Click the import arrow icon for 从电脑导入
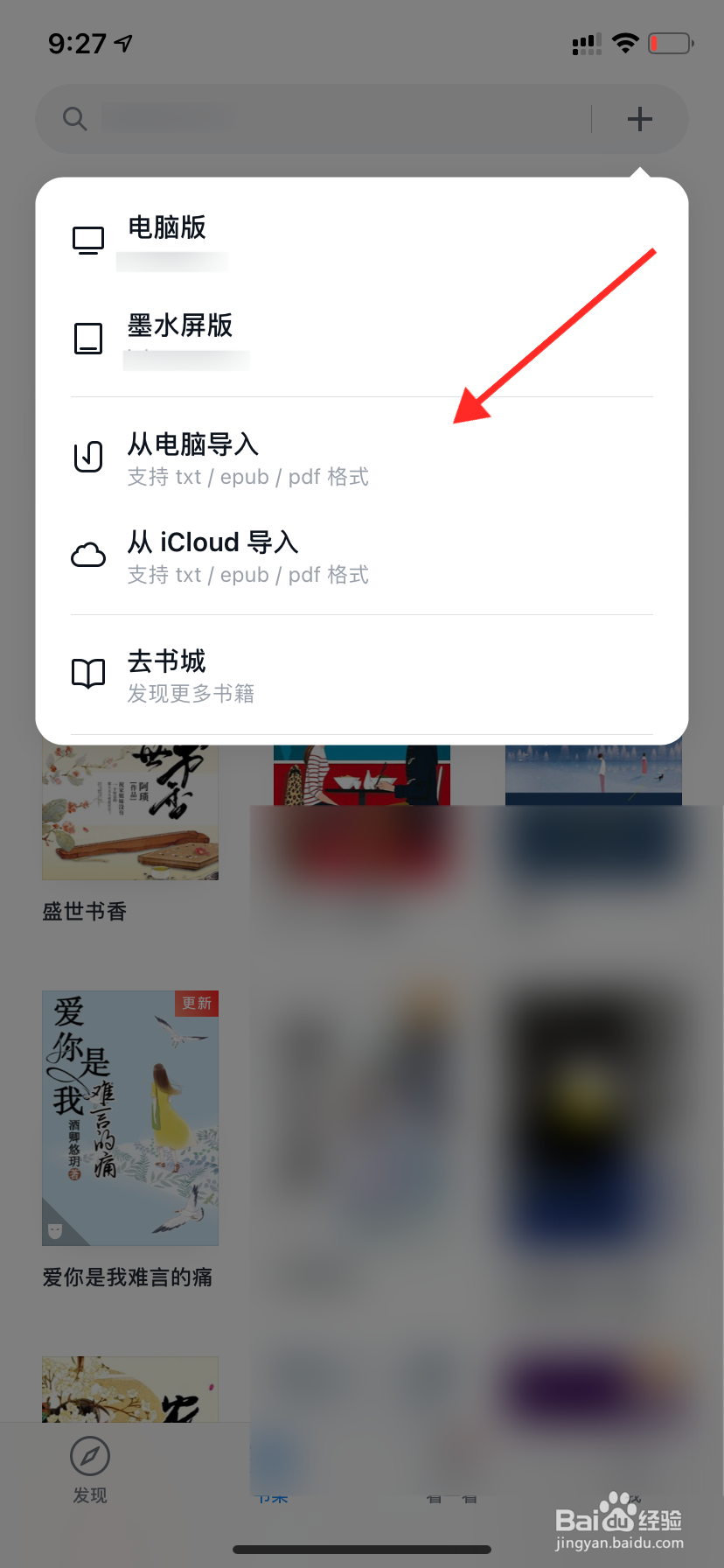The height and width of the screenshot is (1568, 724). click(x=88, y=456)
